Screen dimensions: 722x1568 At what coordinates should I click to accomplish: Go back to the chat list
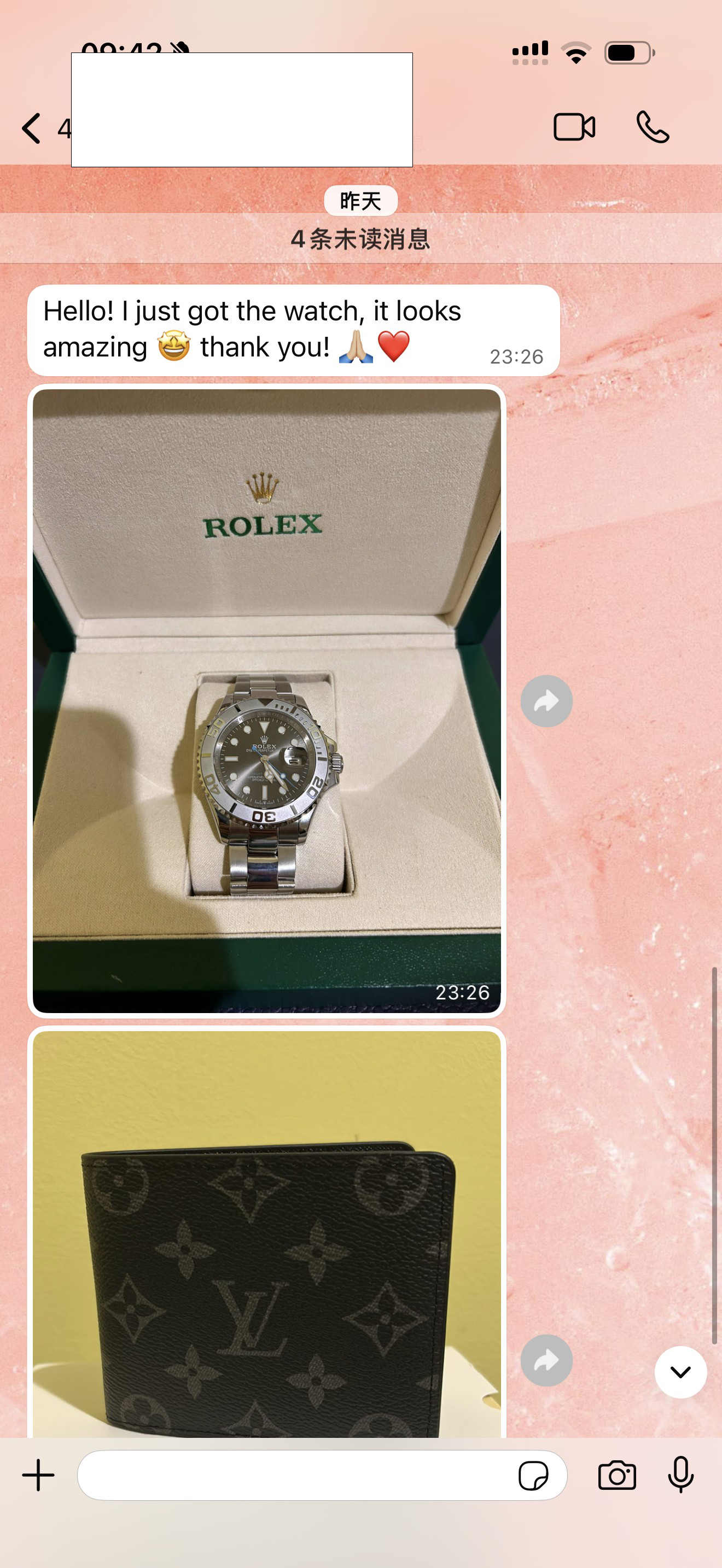(32, 128)
